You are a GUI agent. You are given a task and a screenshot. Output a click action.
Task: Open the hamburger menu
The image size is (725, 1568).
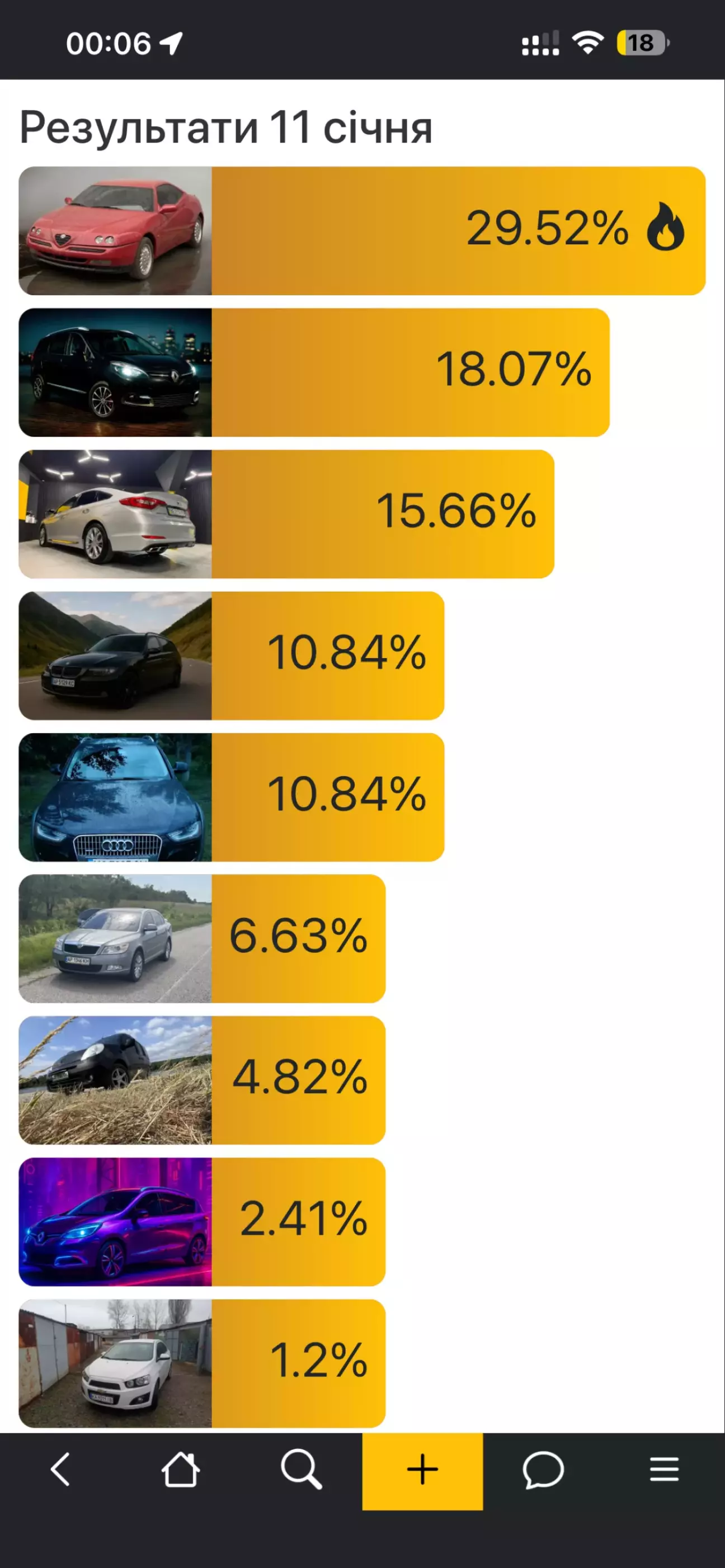(663, 1471)
